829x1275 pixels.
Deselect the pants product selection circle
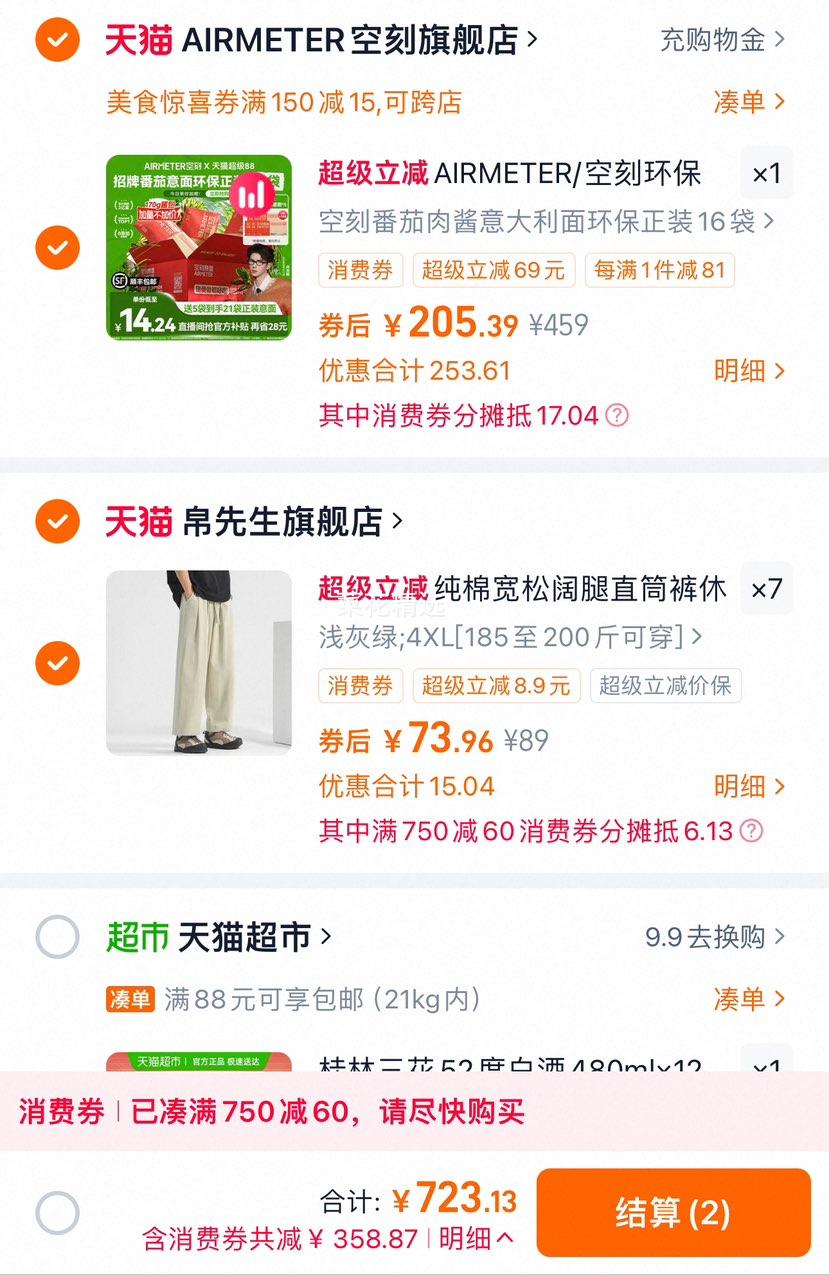click(x=57, y=663)
